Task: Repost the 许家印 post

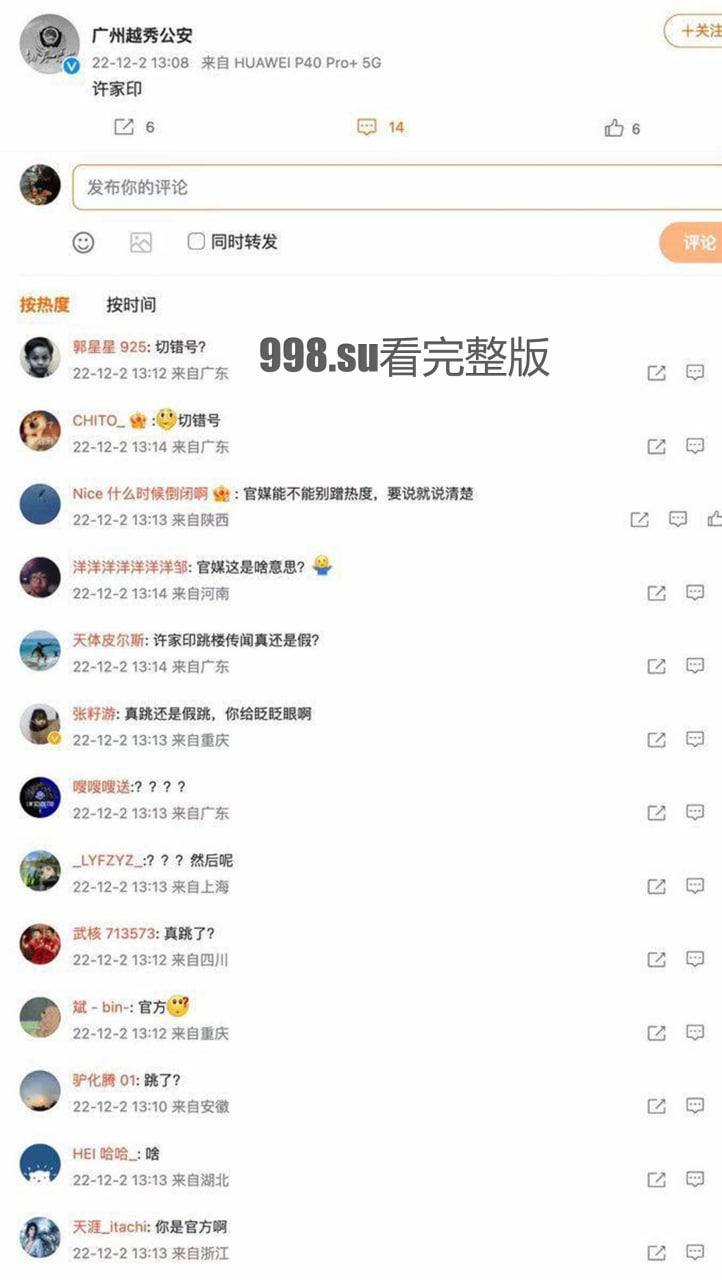Action: [x=124, y=127]
